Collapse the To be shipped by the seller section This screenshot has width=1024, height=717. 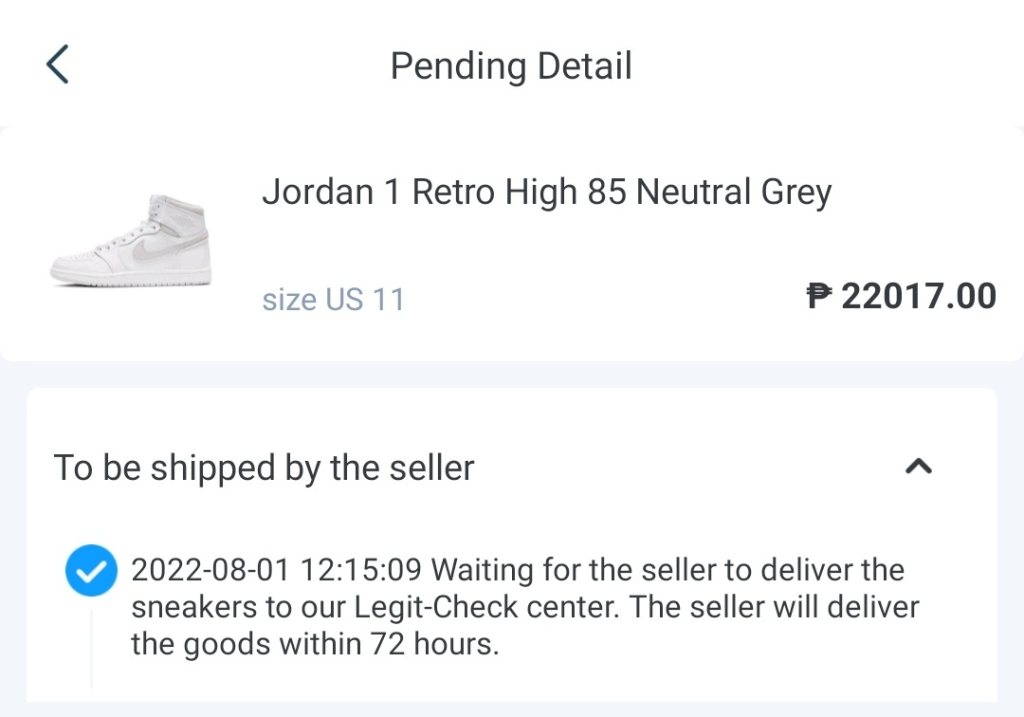918,466
